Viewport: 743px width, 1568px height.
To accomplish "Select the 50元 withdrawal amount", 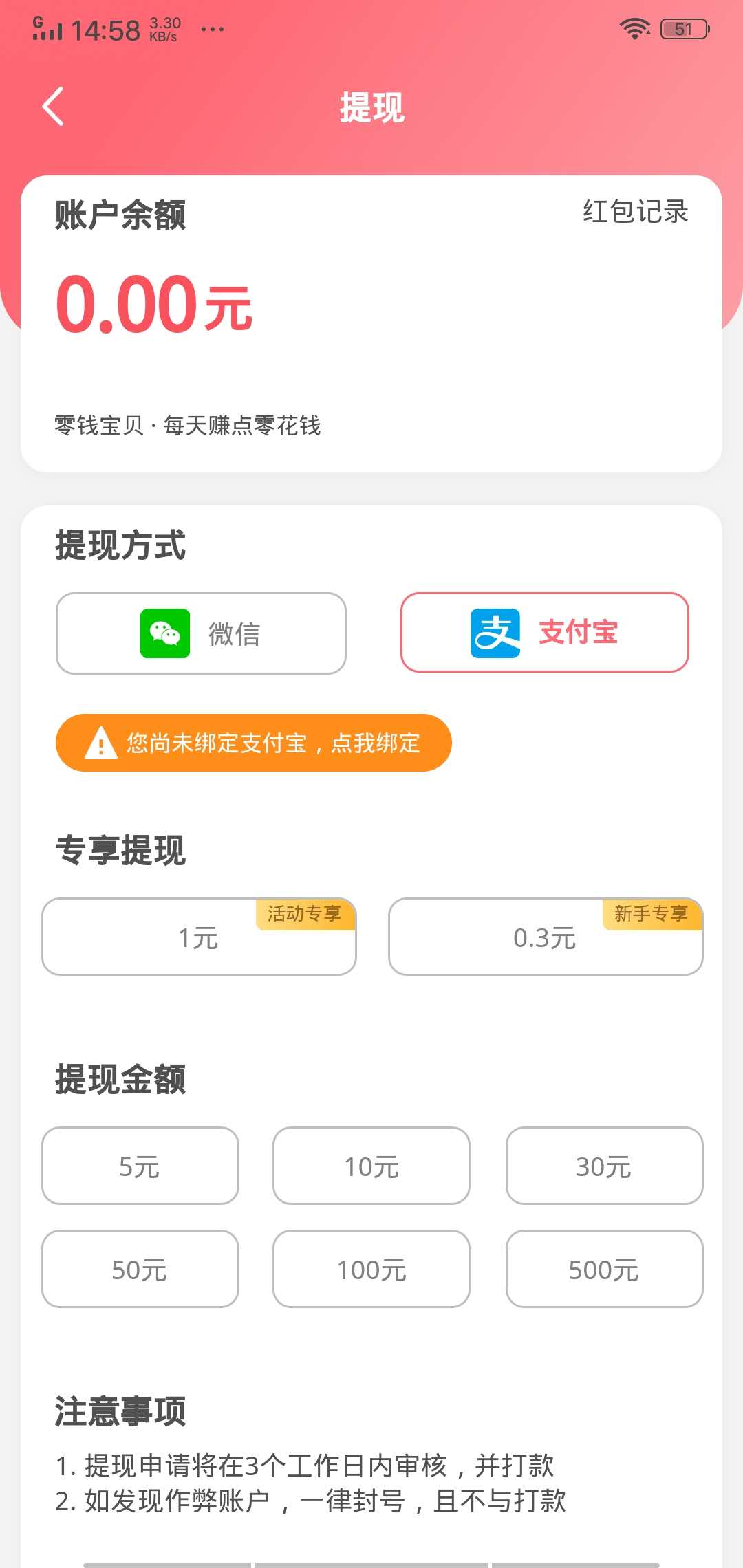I will (x=140, y=1269).
